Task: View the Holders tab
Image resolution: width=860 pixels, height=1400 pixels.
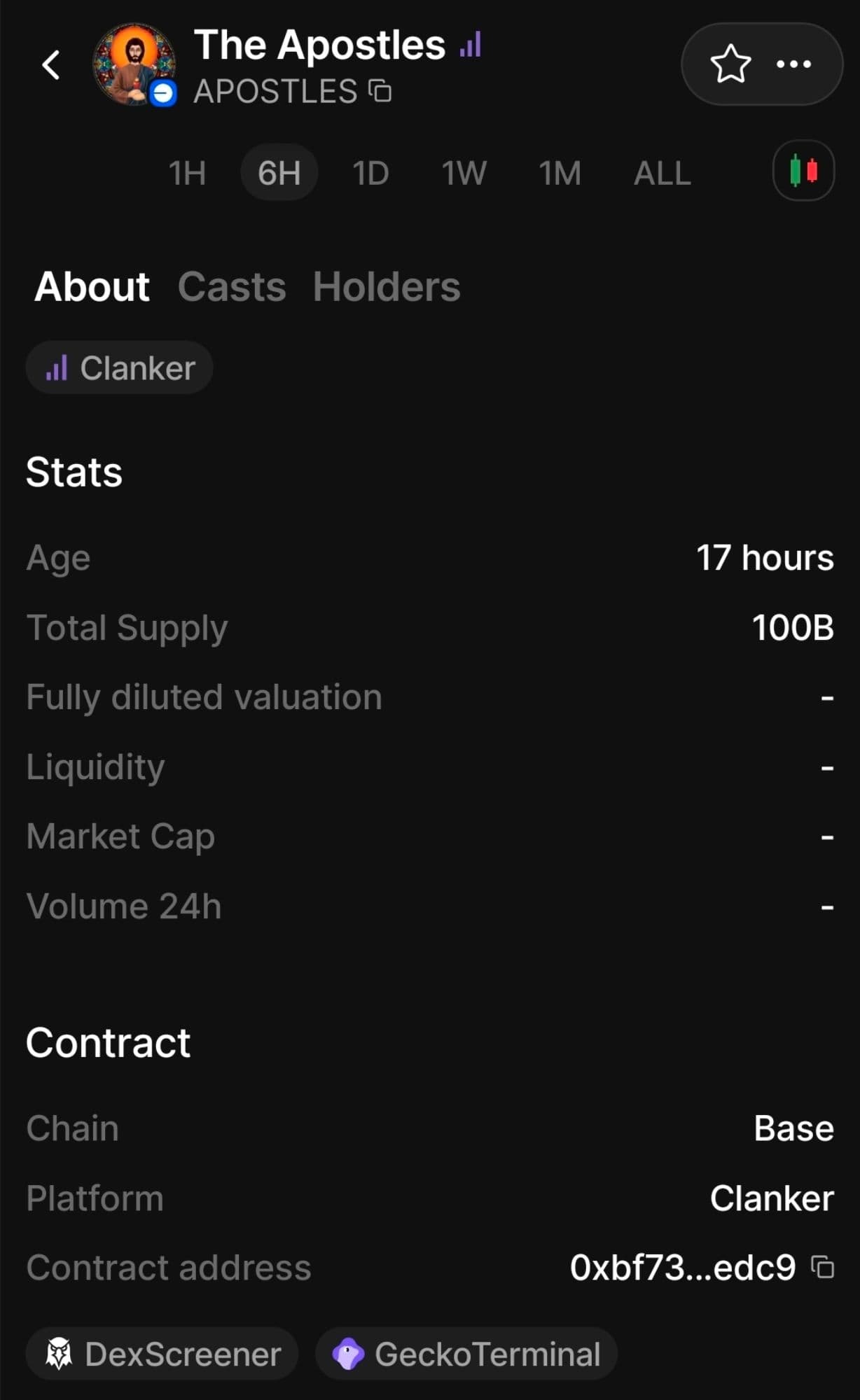Action: [x=387, y=286]
